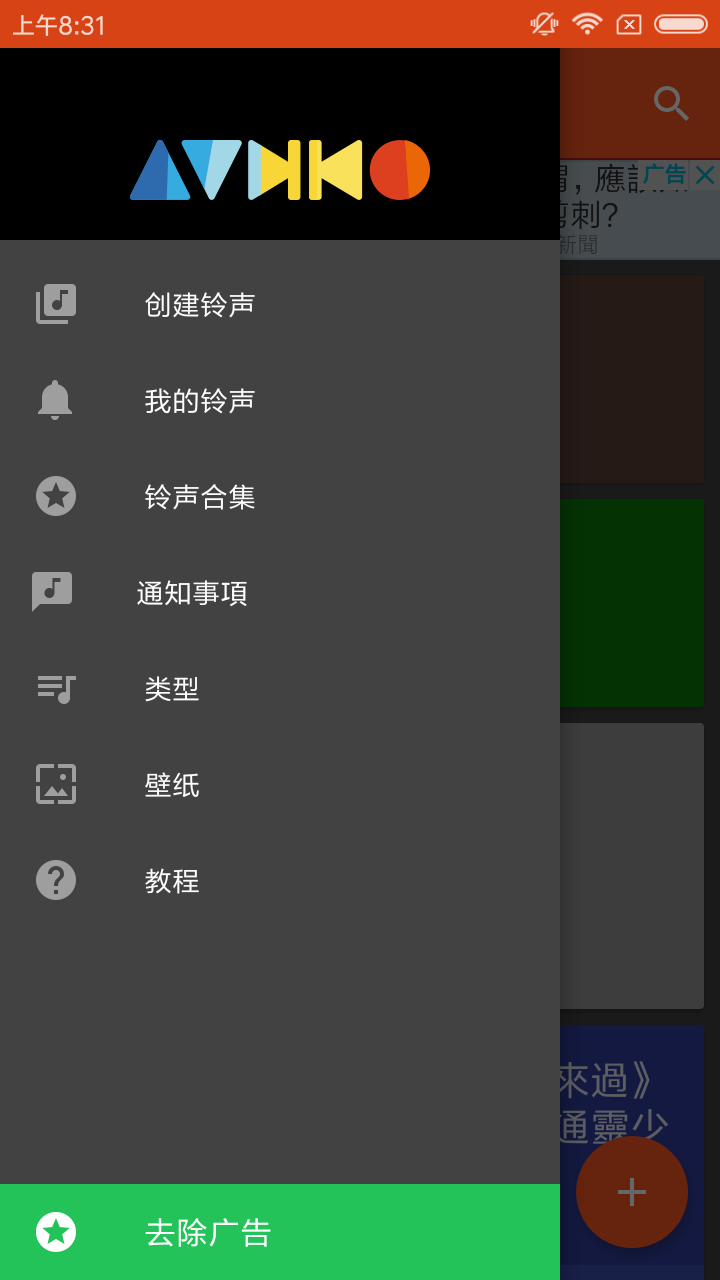Click the search magnifier icon

[669, 102]
